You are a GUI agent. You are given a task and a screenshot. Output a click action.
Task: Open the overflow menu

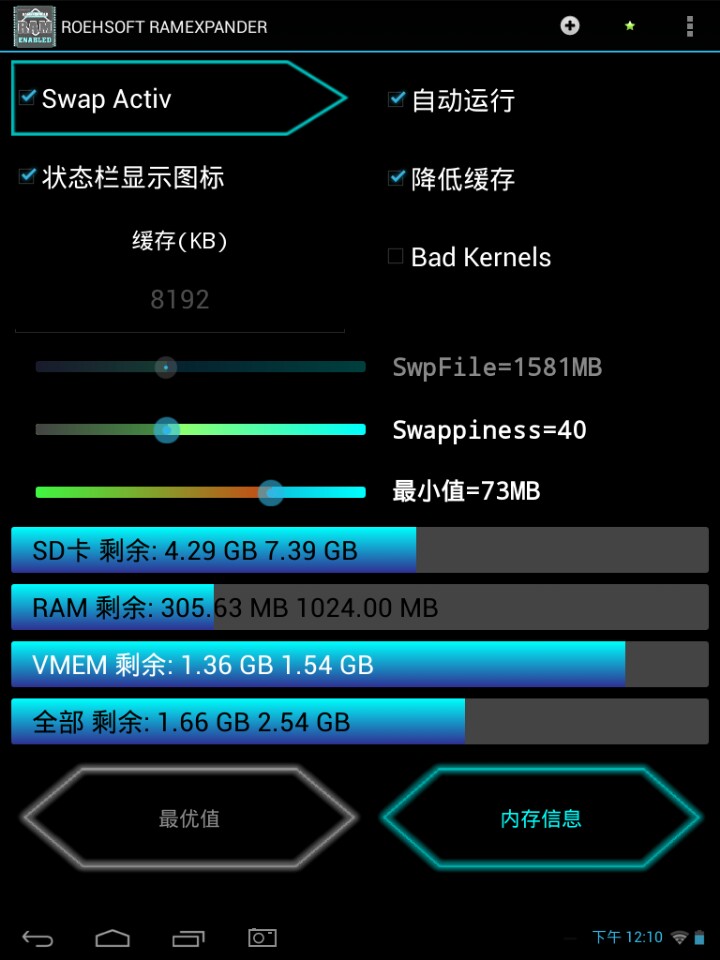tap(689, 26)
